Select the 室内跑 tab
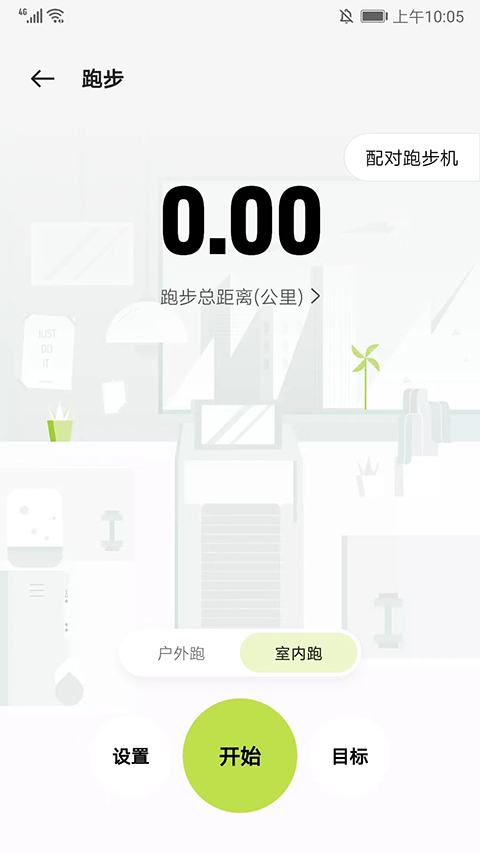The image size is (480, 853). click(298, 653)
